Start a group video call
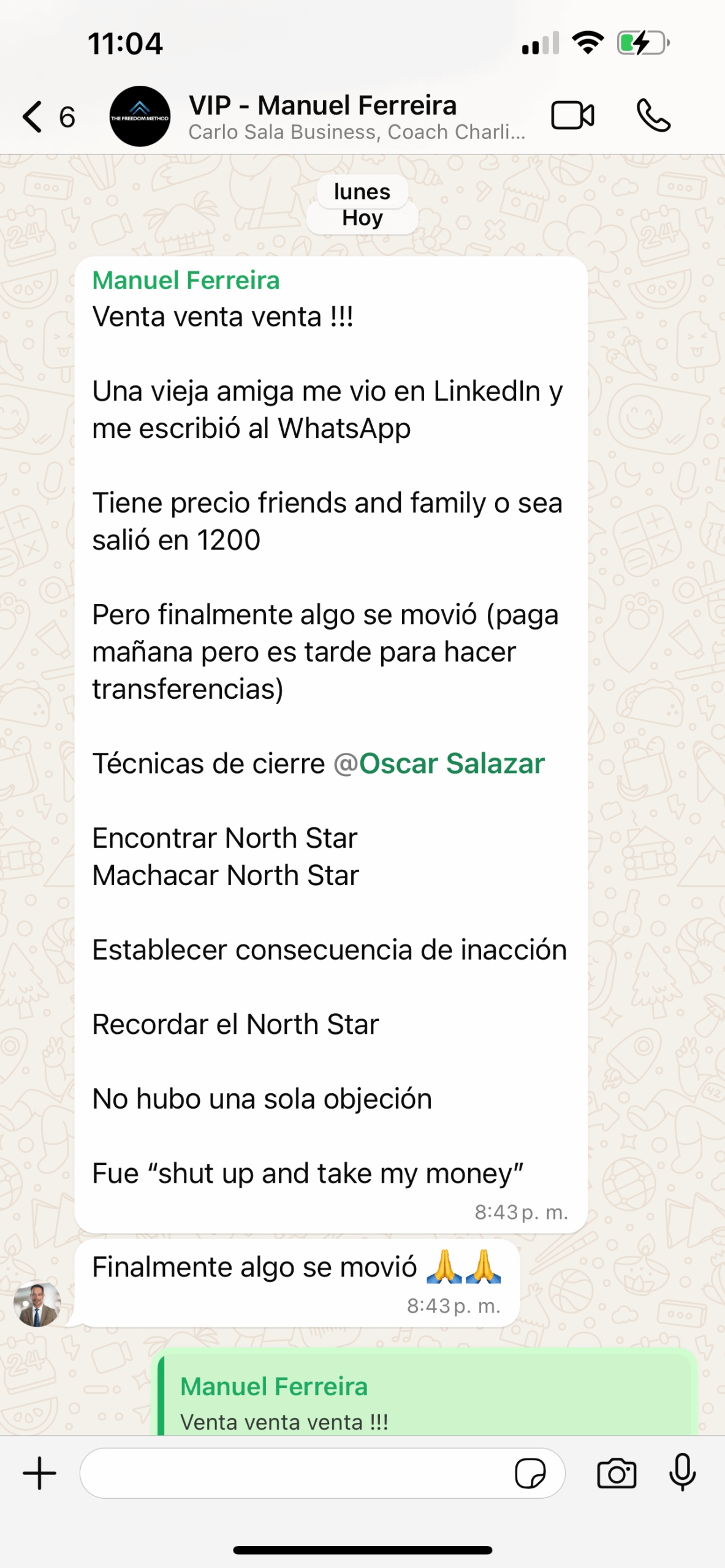Image resolution: width=725 pixels, height=1568 pixels. (572, 116)
